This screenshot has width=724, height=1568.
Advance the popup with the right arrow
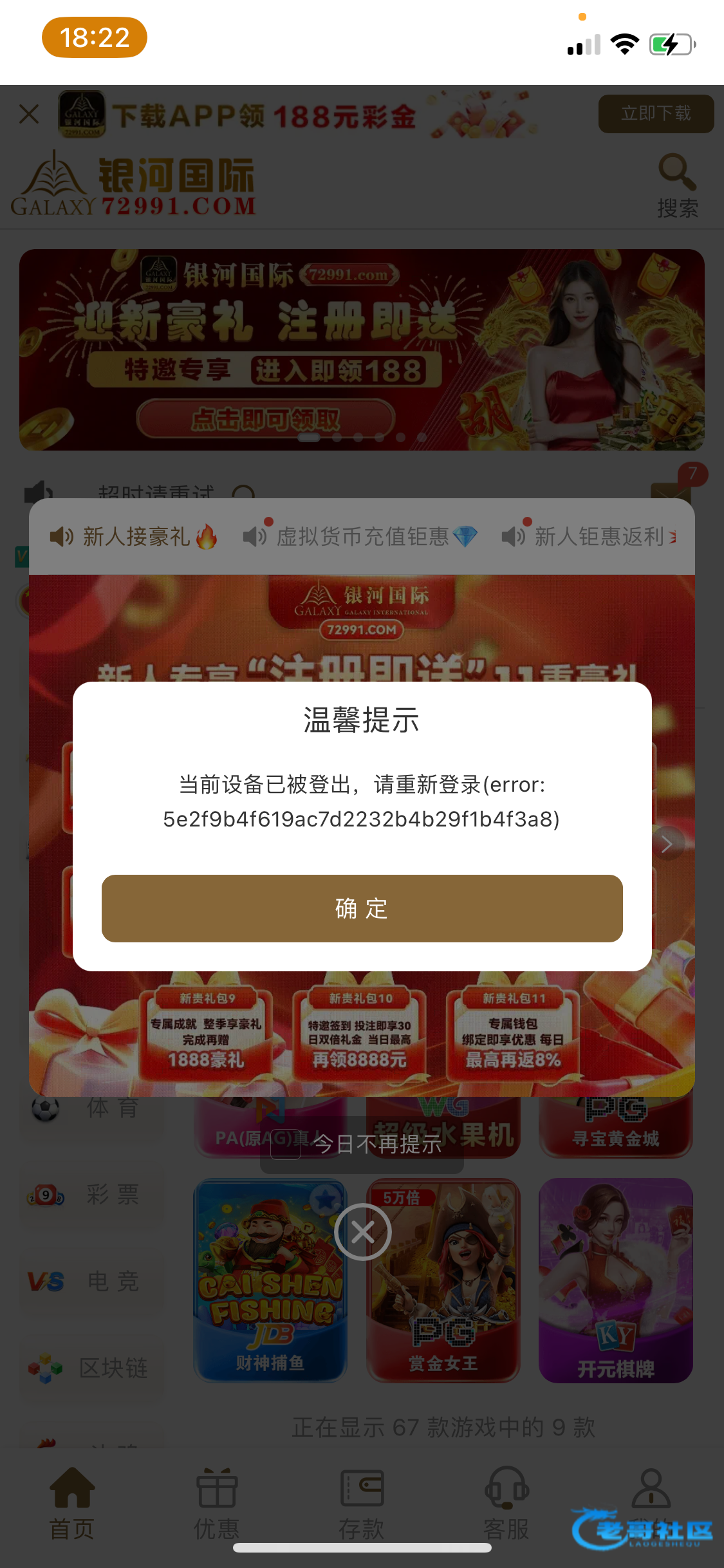pos(667,844)
